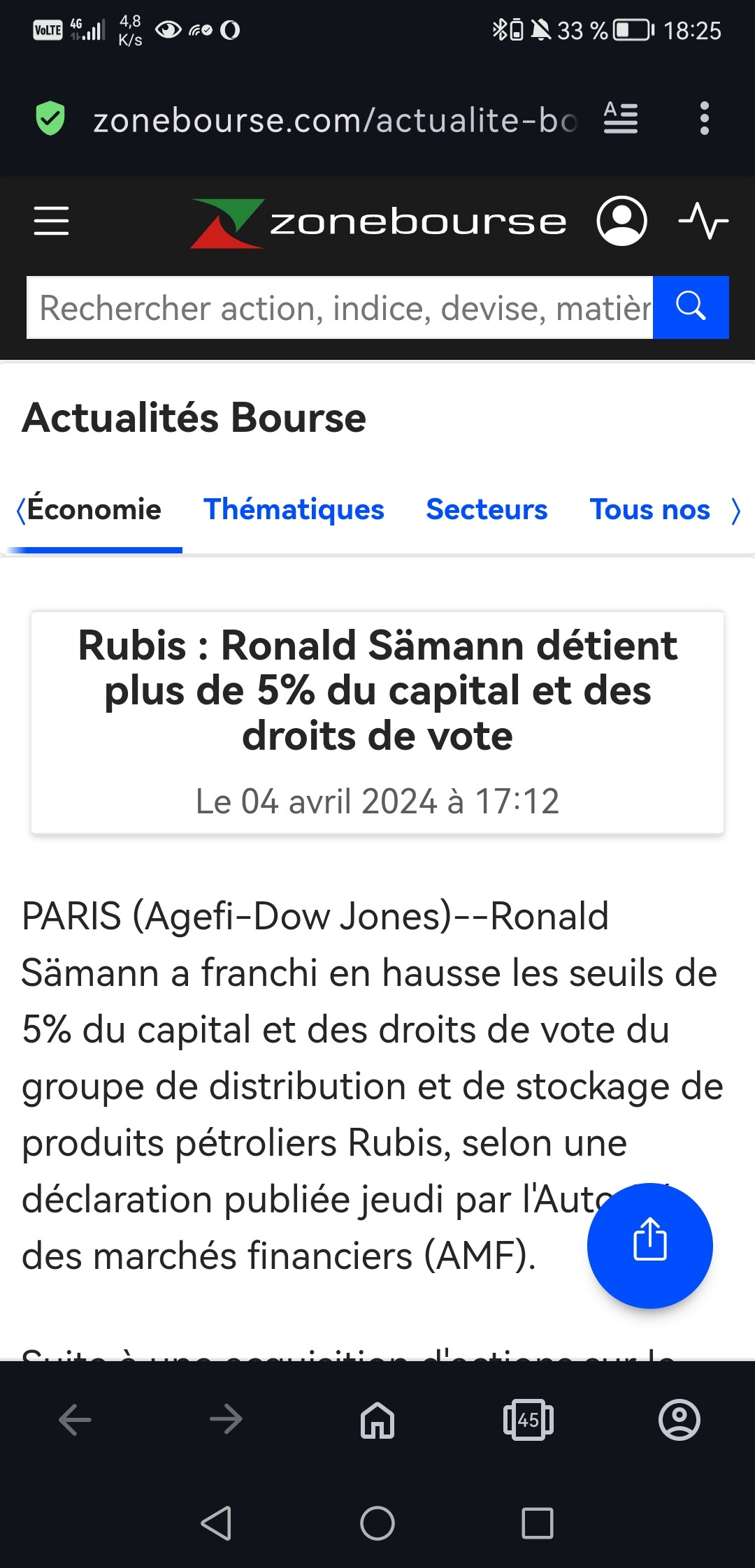Tap the system back triangle button
755x1568 pixels.
pos(217,1523)
